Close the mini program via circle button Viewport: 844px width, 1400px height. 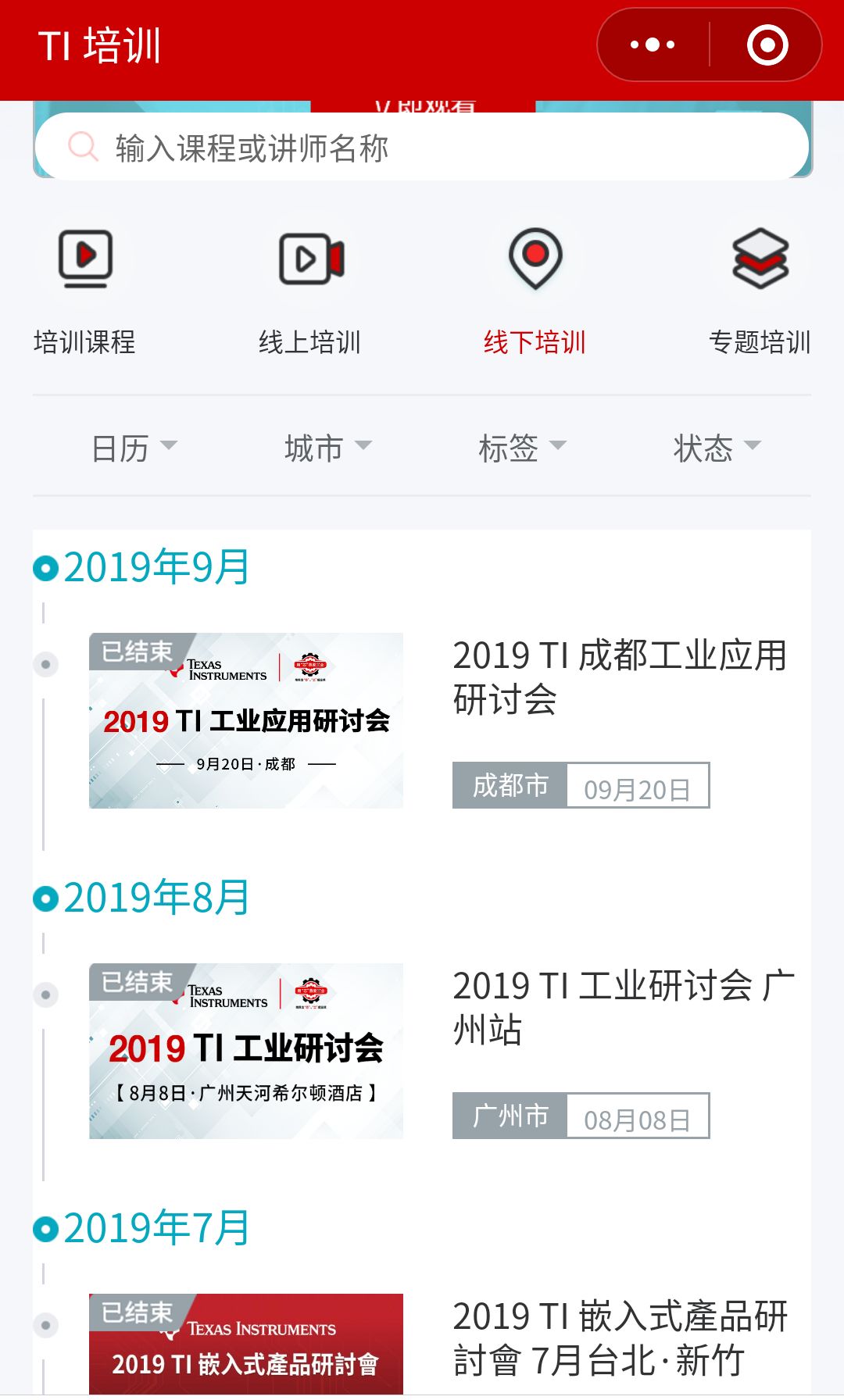point(767,45)
